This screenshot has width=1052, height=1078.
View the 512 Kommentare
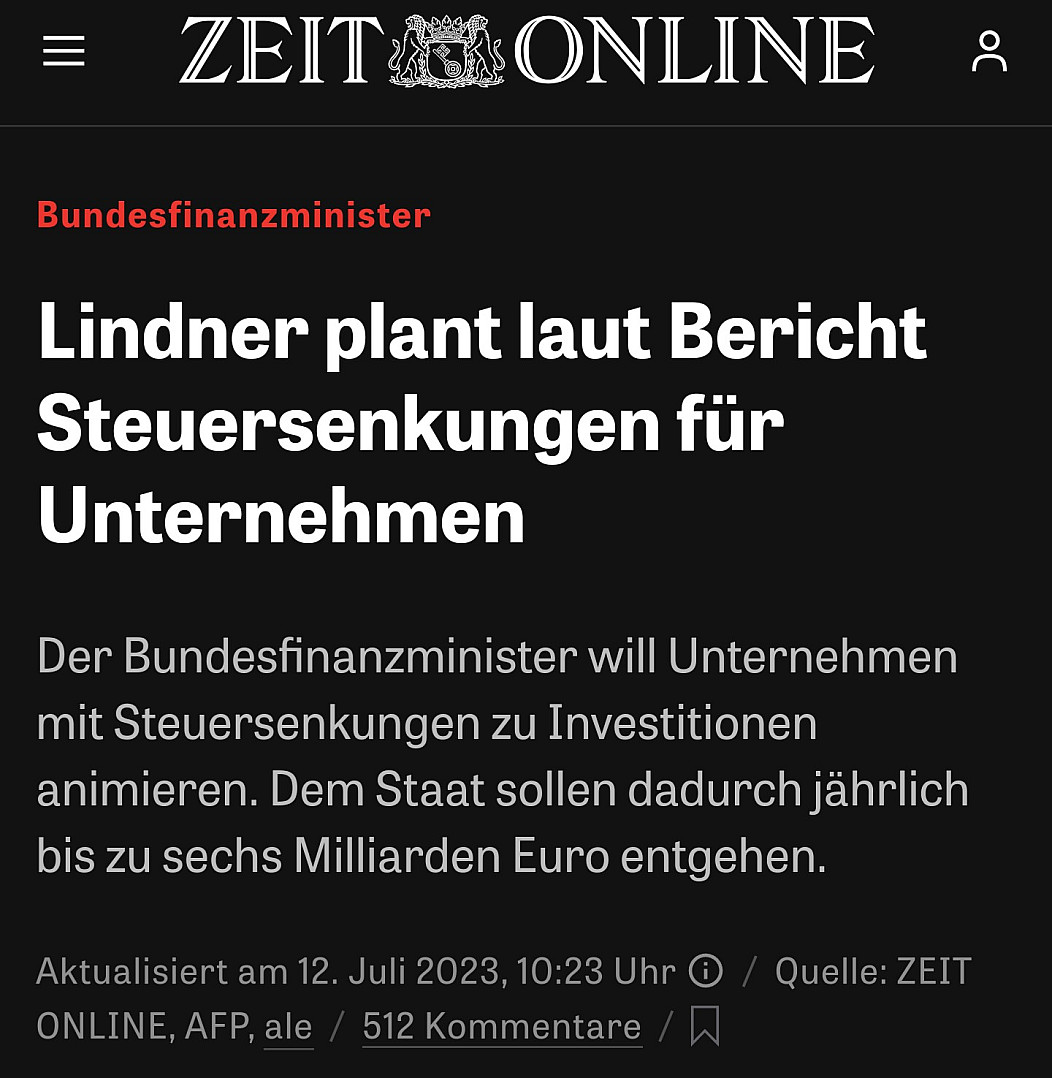tap(501, 1027)
